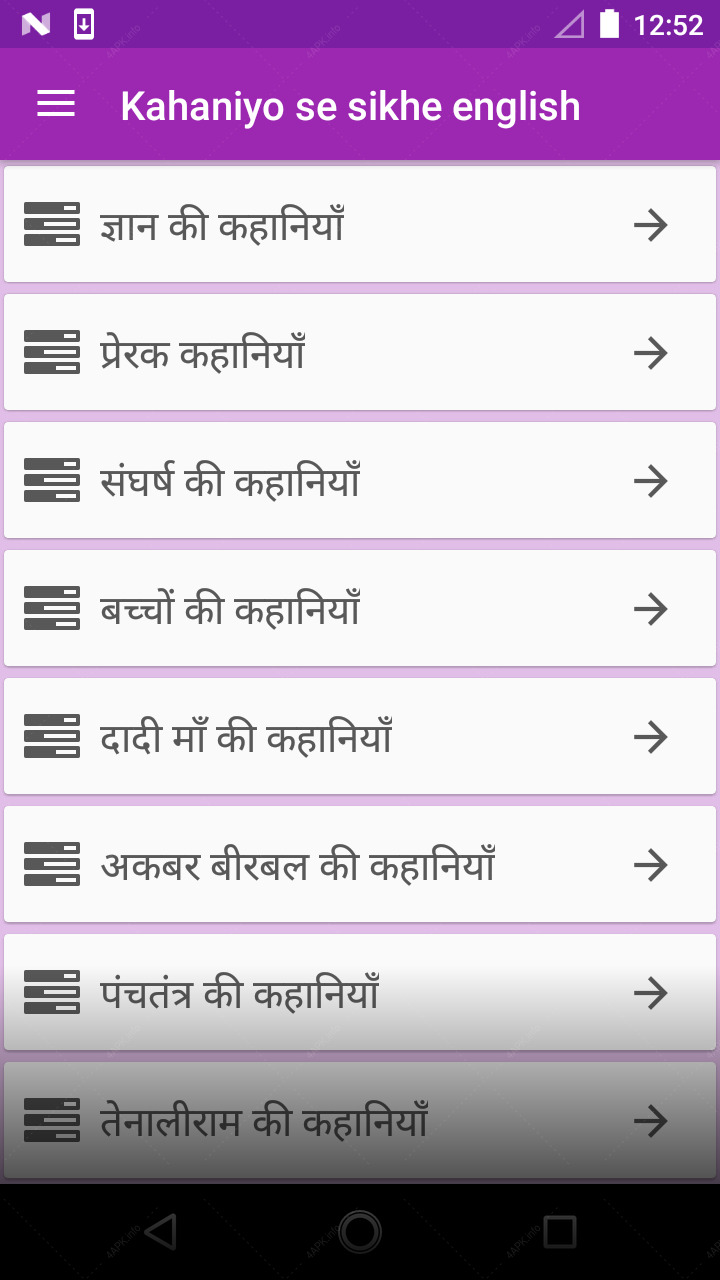Choose अकबर बीरबल की कहानियाँ

(360, 864)
